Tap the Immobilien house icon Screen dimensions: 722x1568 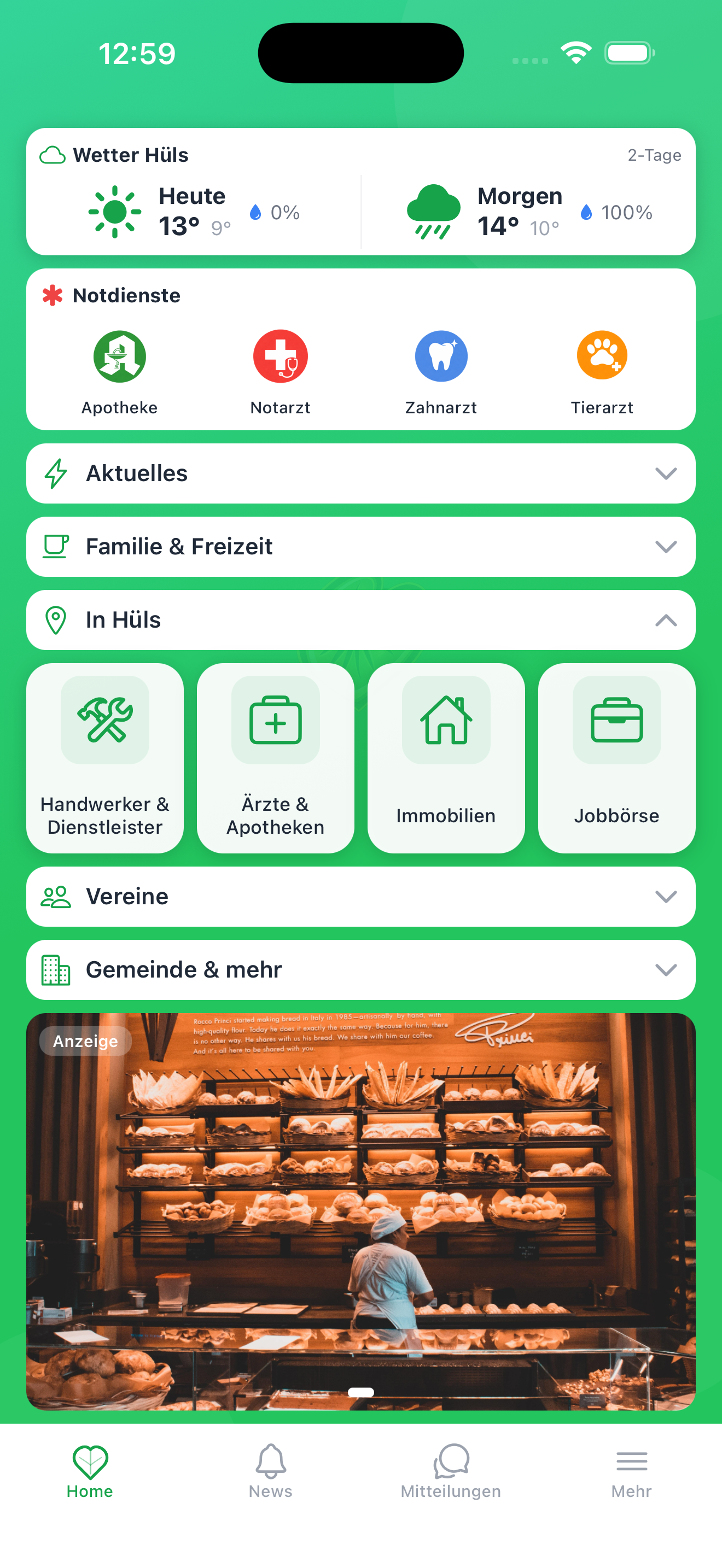(x=446, y=722)
